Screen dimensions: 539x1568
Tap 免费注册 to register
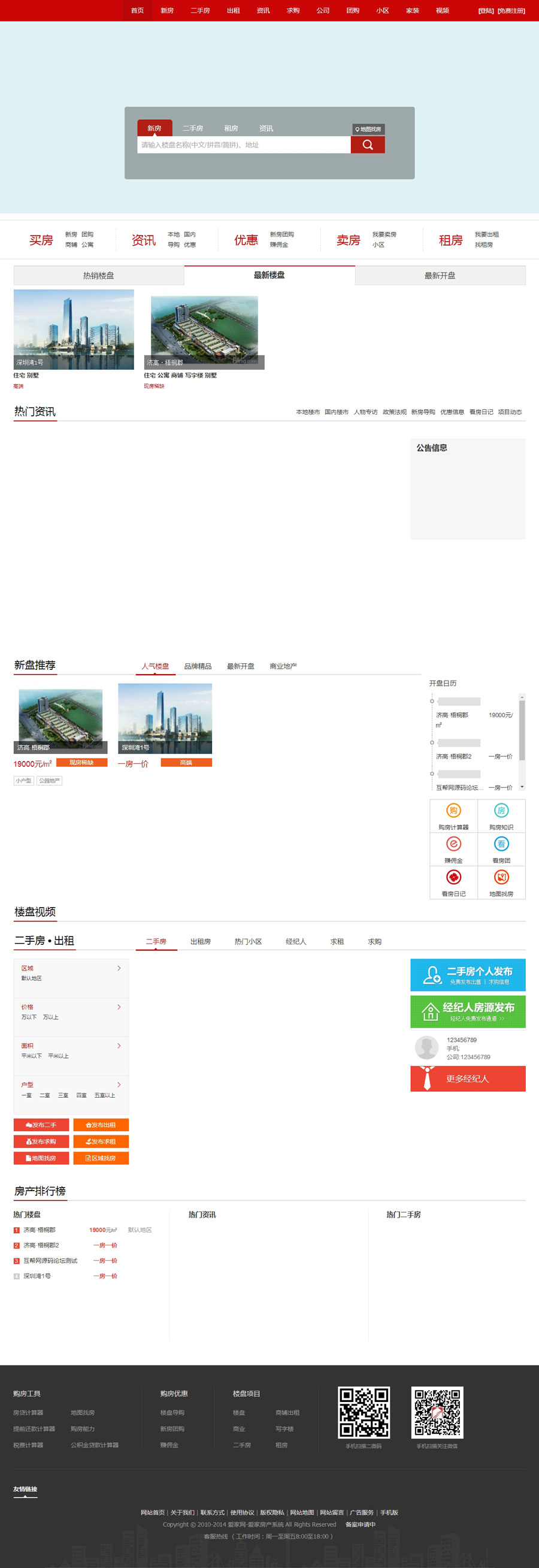click(511, 11)
